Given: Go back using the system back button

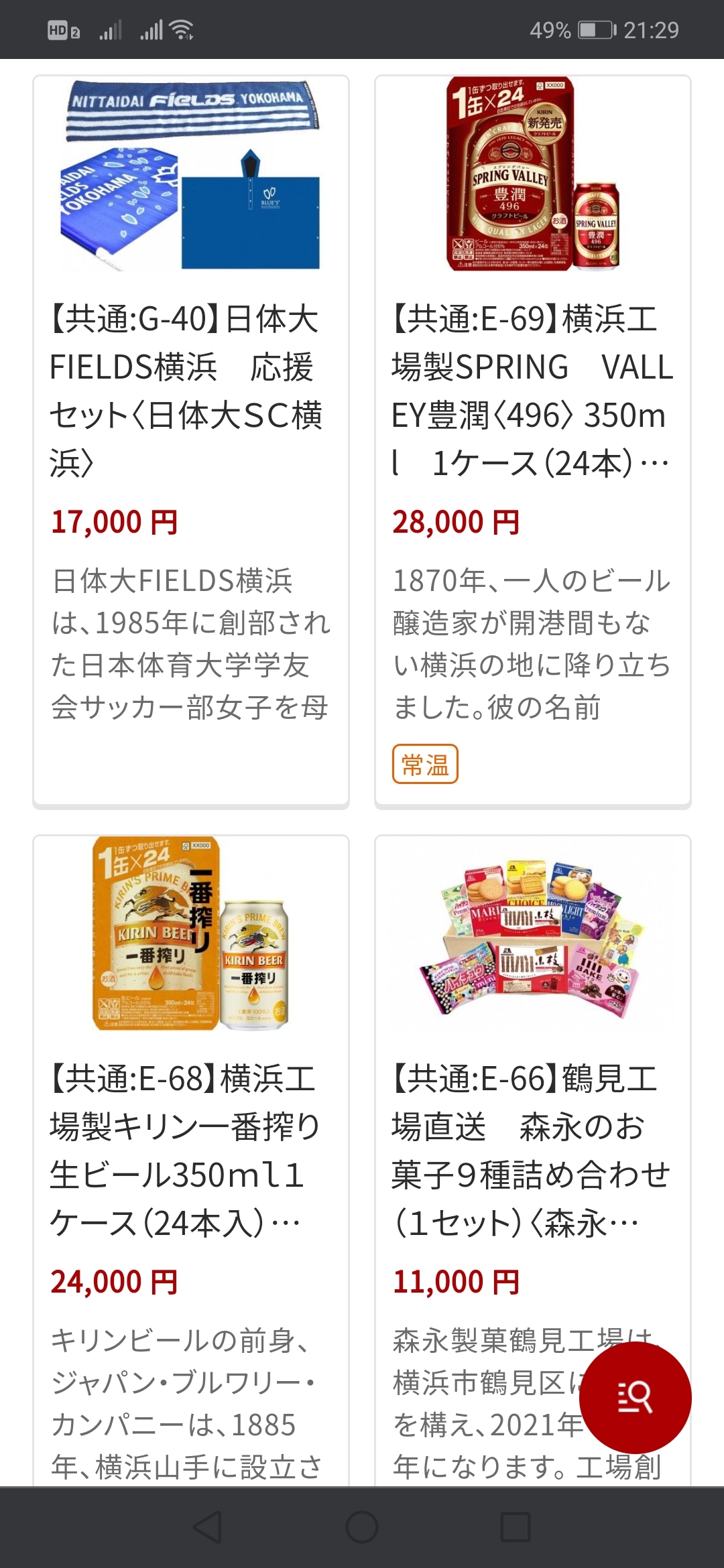Looking at the screenshot, I should pos(207,1528).
